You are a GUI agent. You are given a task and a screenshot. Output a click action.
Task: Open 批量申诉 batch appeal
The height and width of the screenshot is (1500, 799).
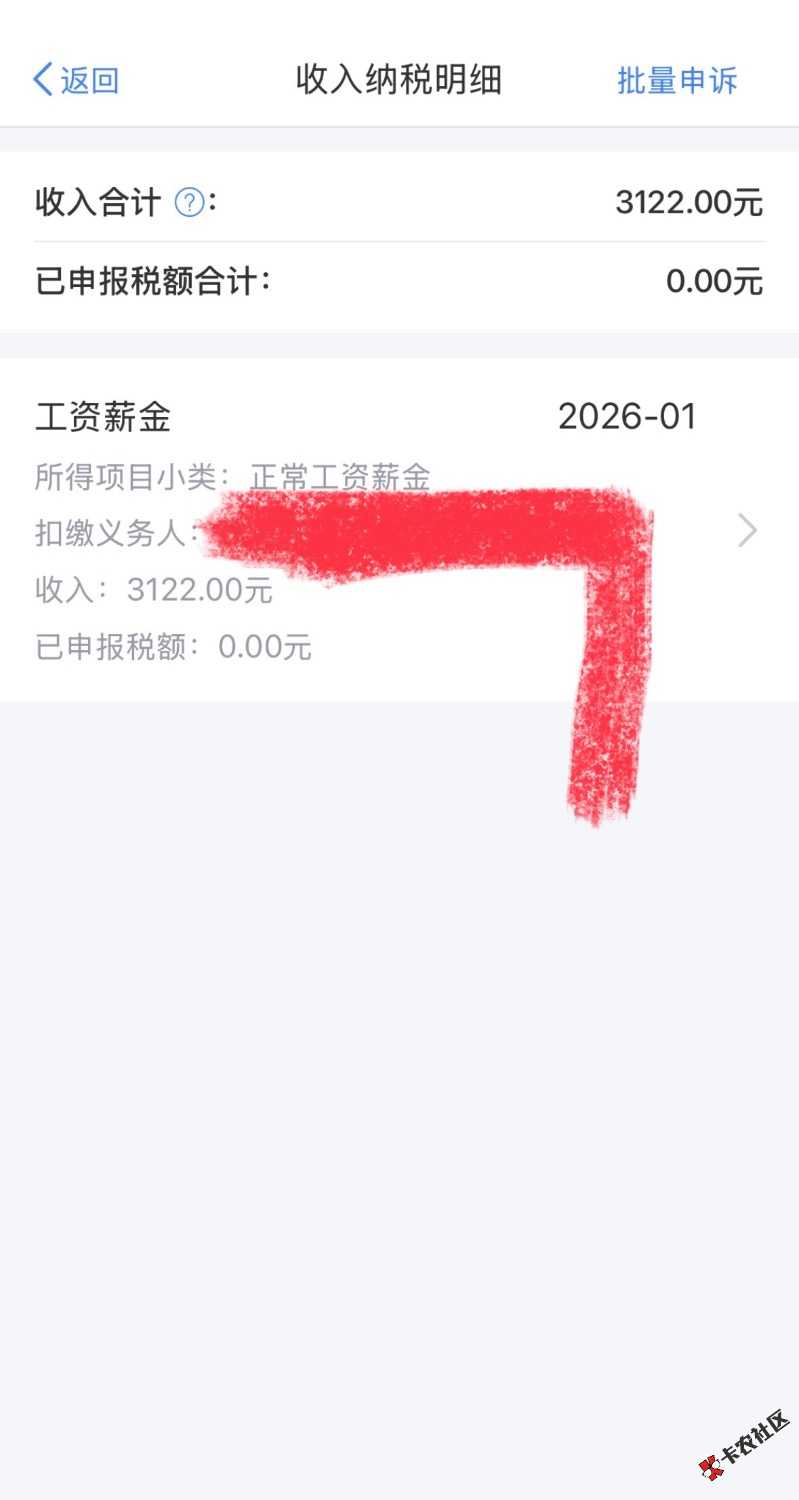[677, 80]
